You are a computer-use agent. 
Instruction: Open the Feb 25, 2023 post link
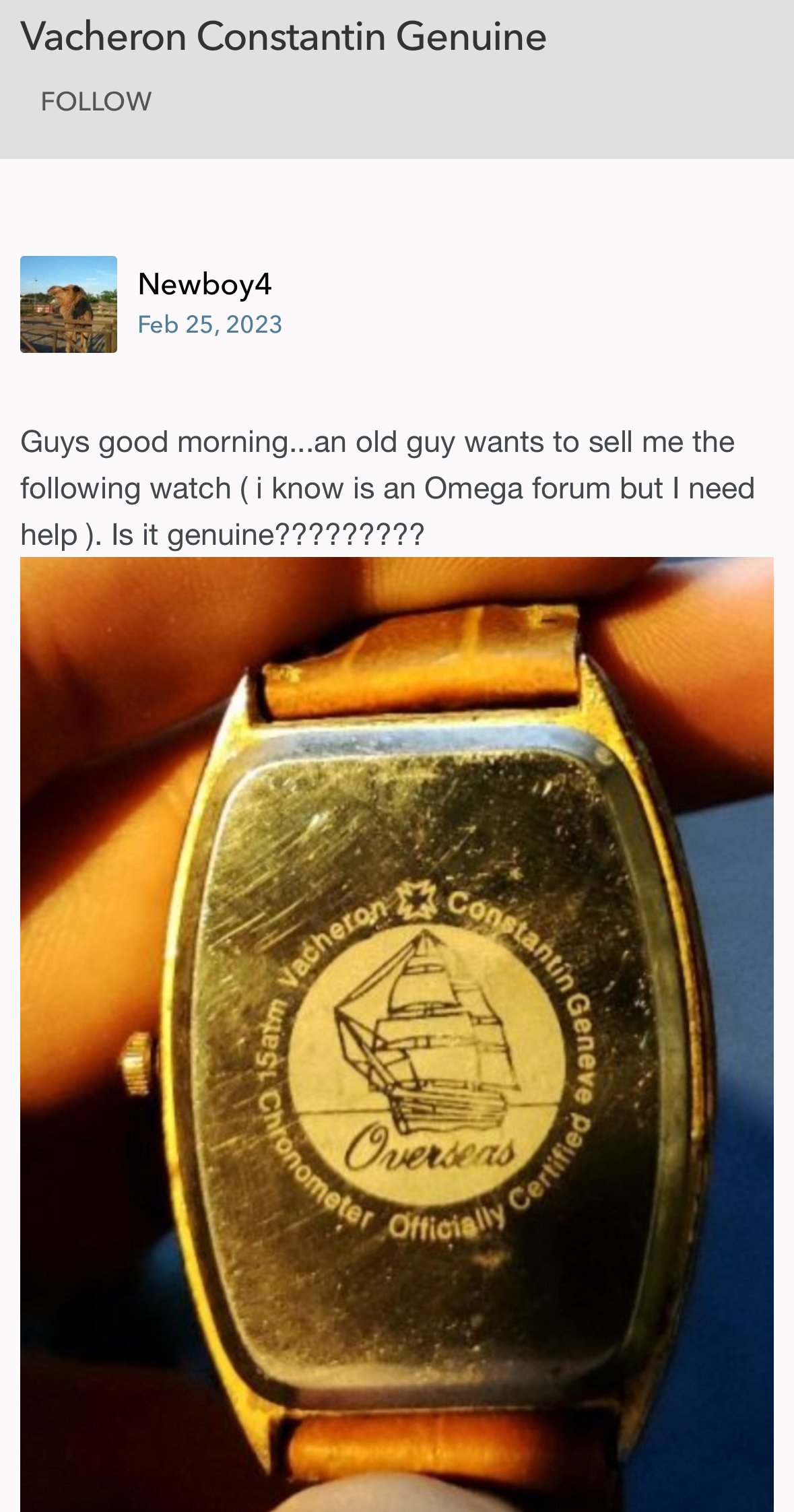coord(209,325)
